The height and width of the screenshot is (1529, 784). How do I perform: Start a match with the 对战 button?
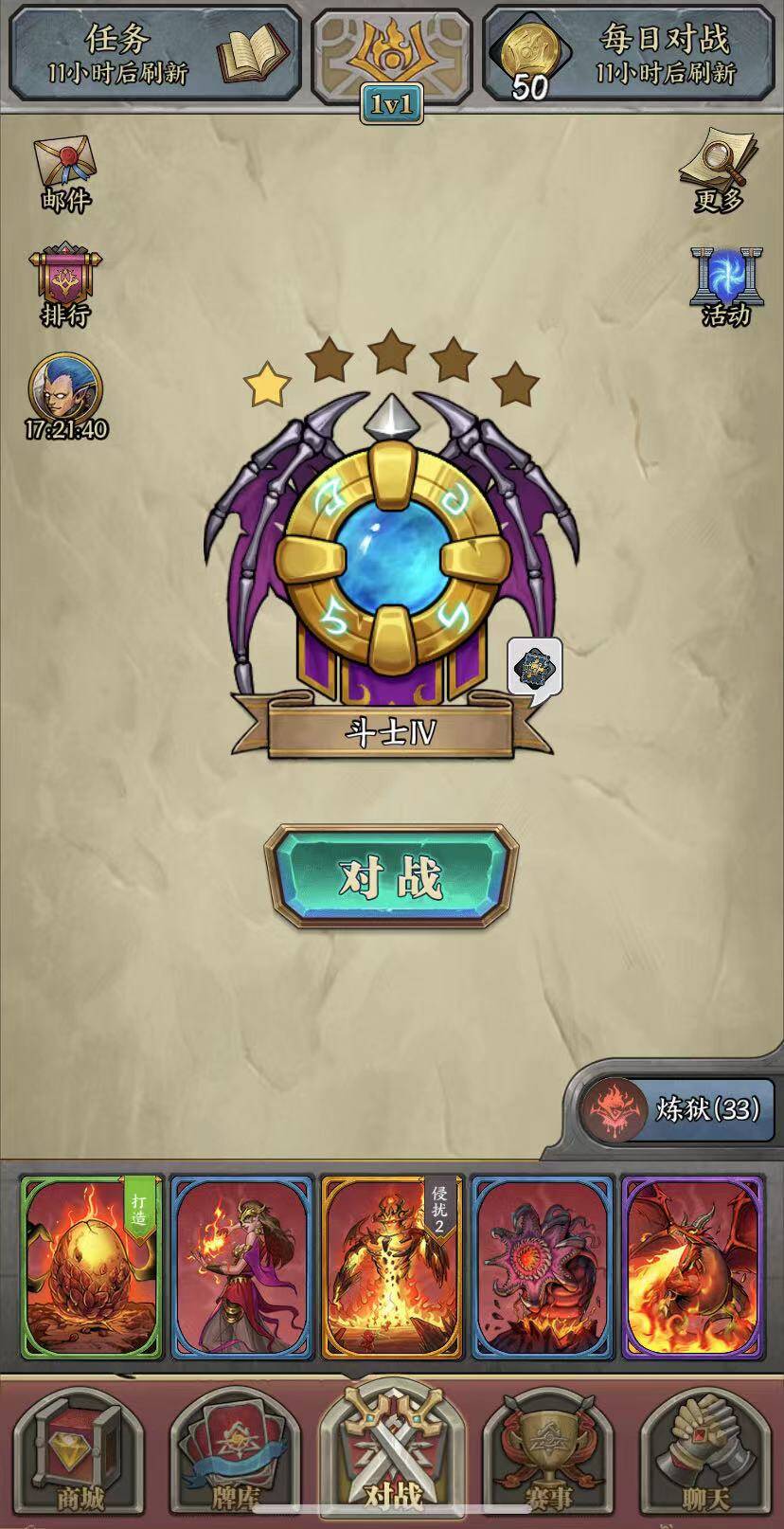pos(391,876)
